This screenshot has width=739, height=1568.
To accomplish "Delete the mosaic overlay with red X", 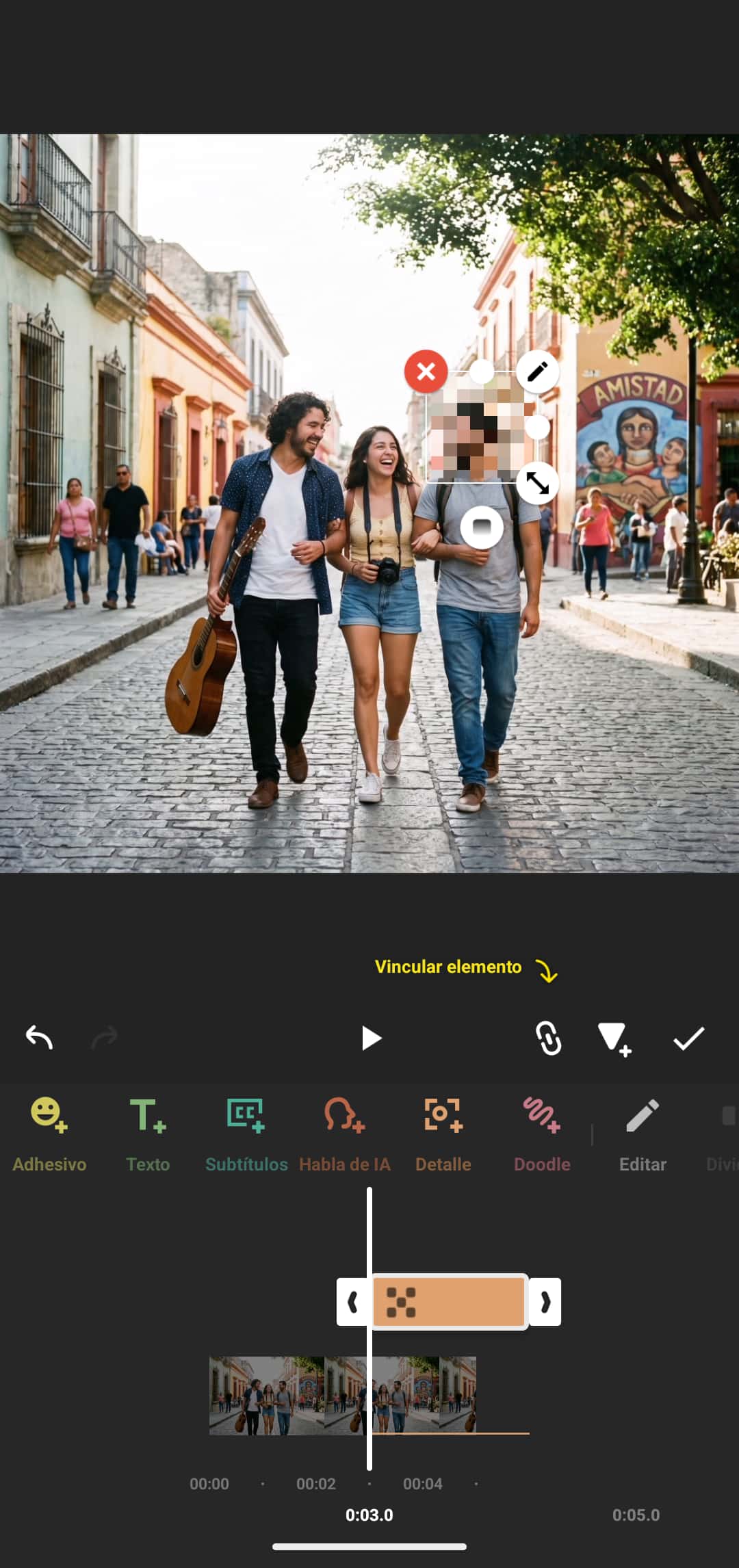I will coord(426,371).
